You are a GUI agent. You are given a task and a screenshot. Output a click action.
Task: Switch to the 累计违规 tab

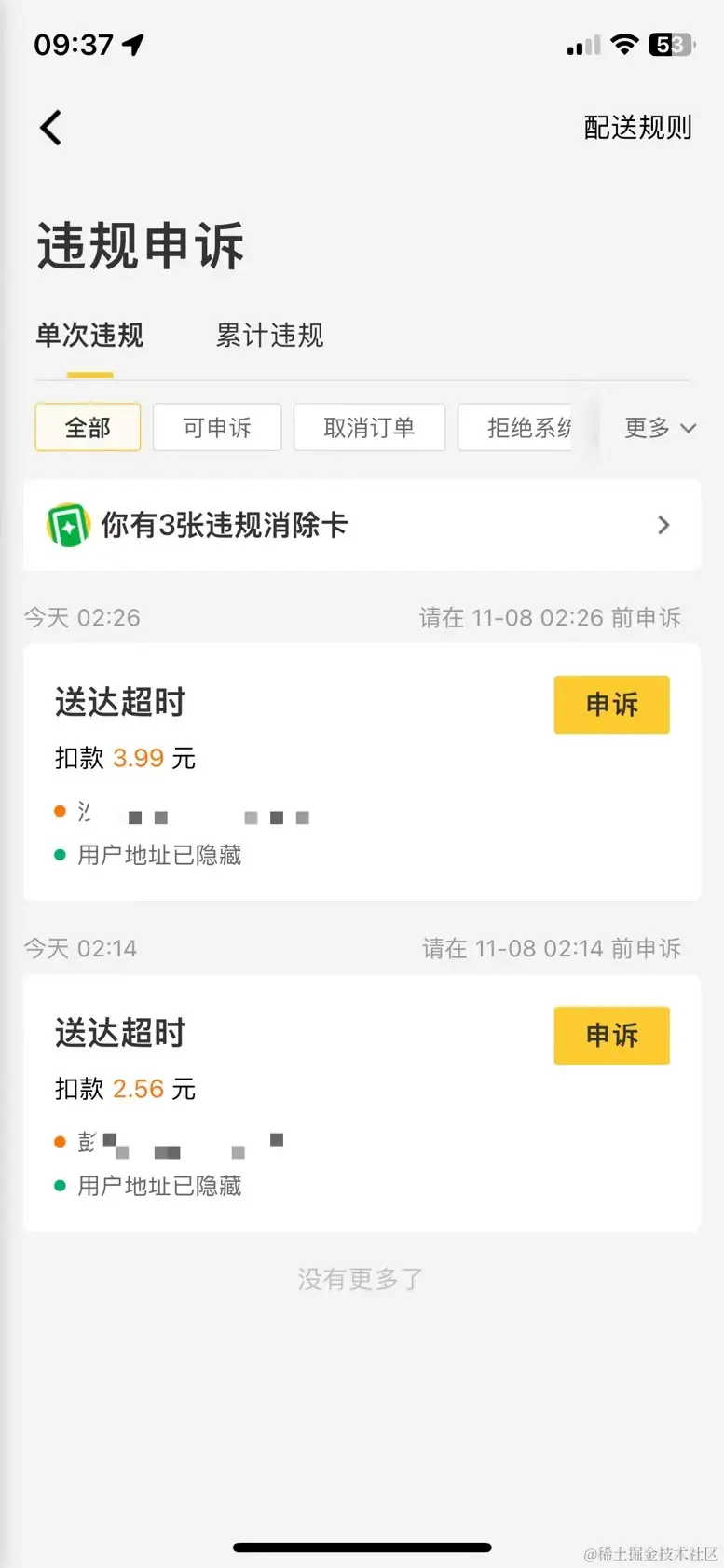269,336
